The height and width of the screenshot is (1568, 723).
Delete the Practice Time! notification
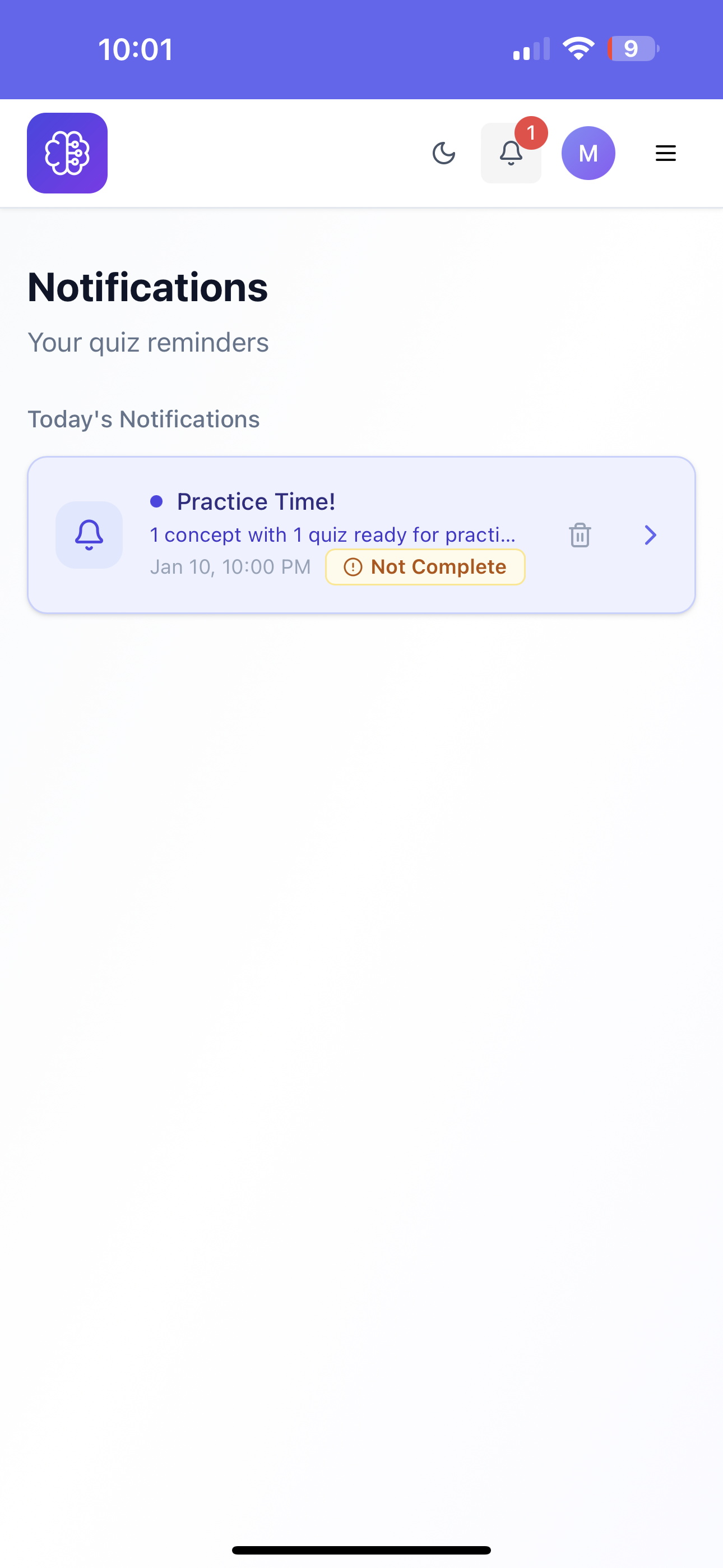pos(580,535)
